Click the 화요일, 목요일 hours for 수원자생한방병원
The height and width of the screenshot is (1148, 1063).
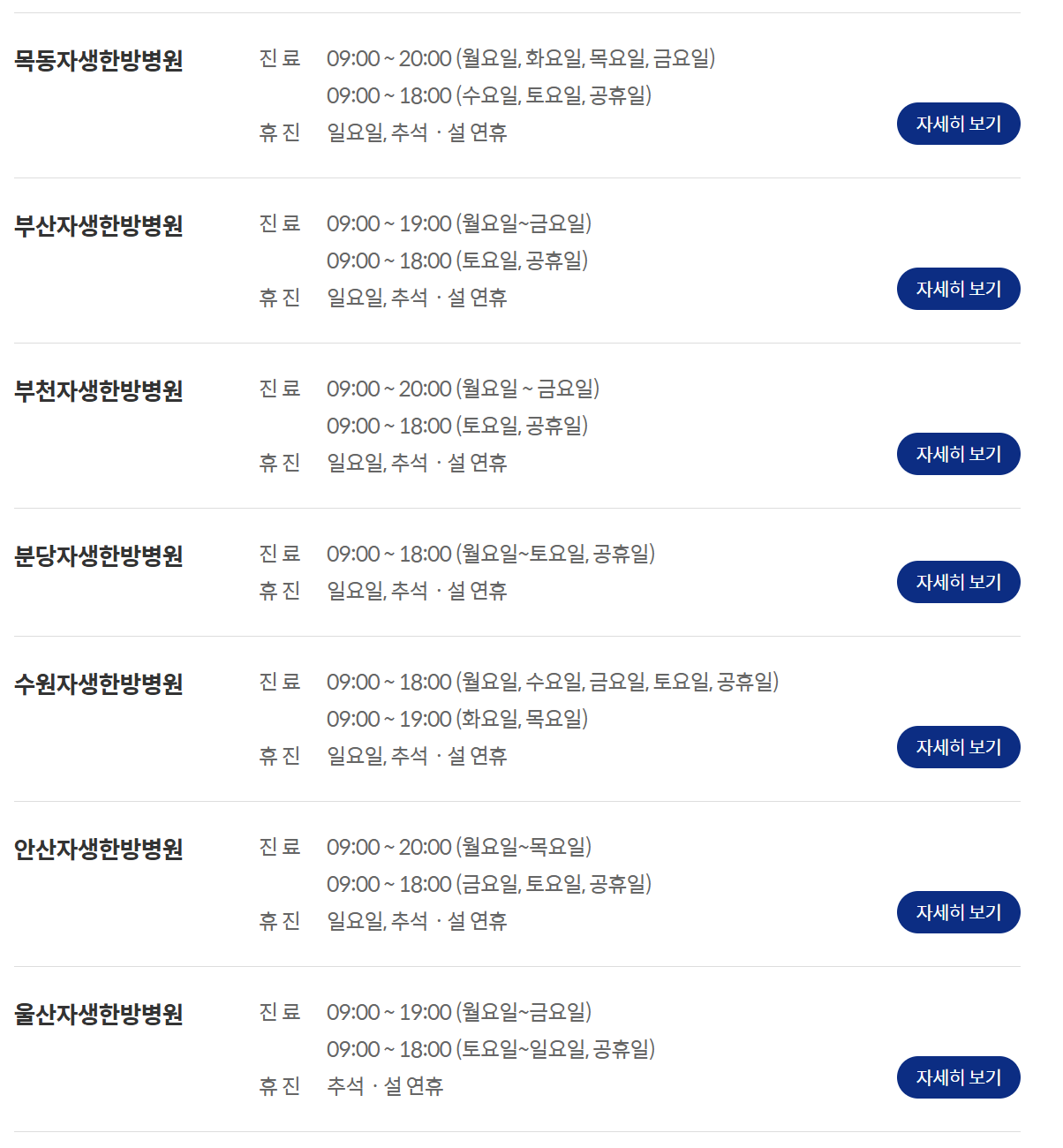459,719
